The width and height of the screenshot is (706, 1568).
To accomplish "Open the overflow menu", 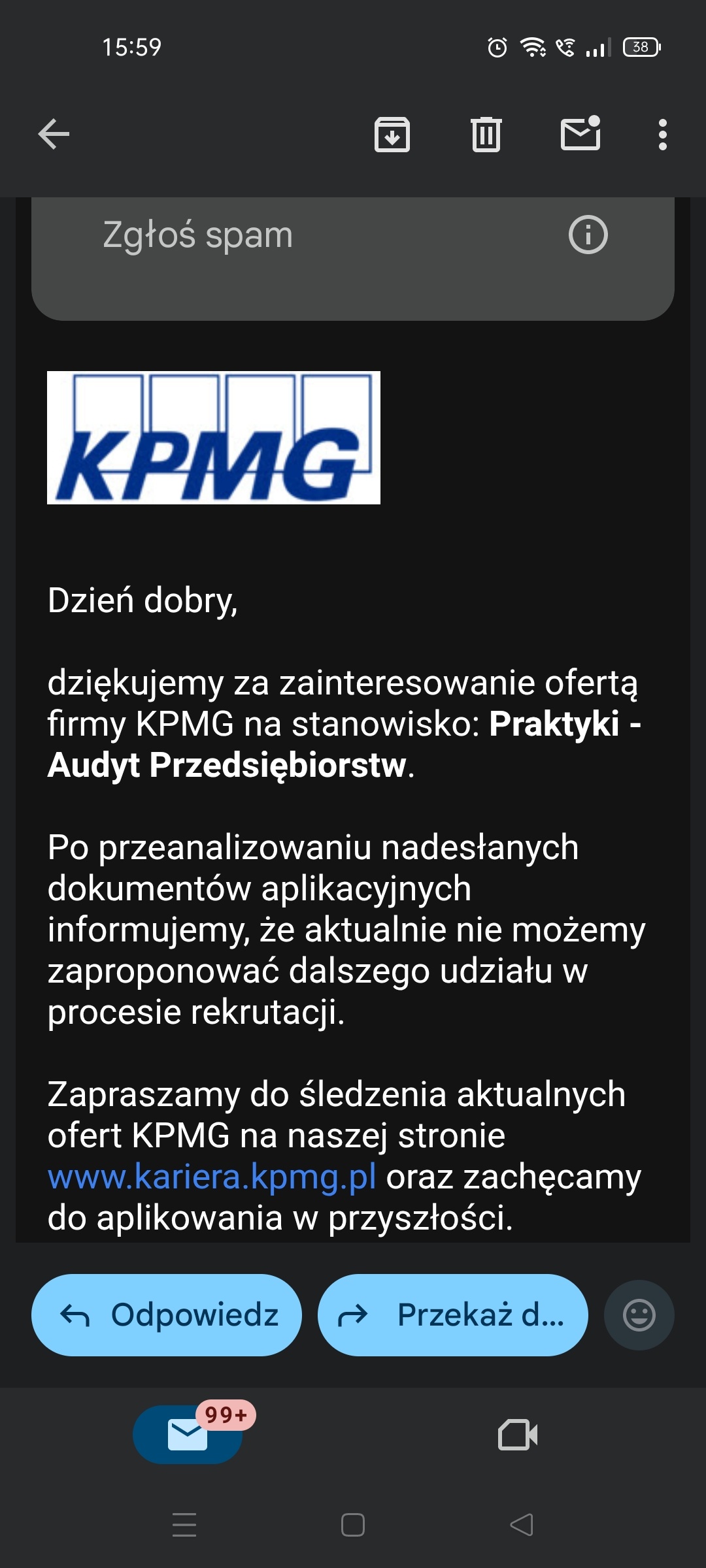I will 662,135.
